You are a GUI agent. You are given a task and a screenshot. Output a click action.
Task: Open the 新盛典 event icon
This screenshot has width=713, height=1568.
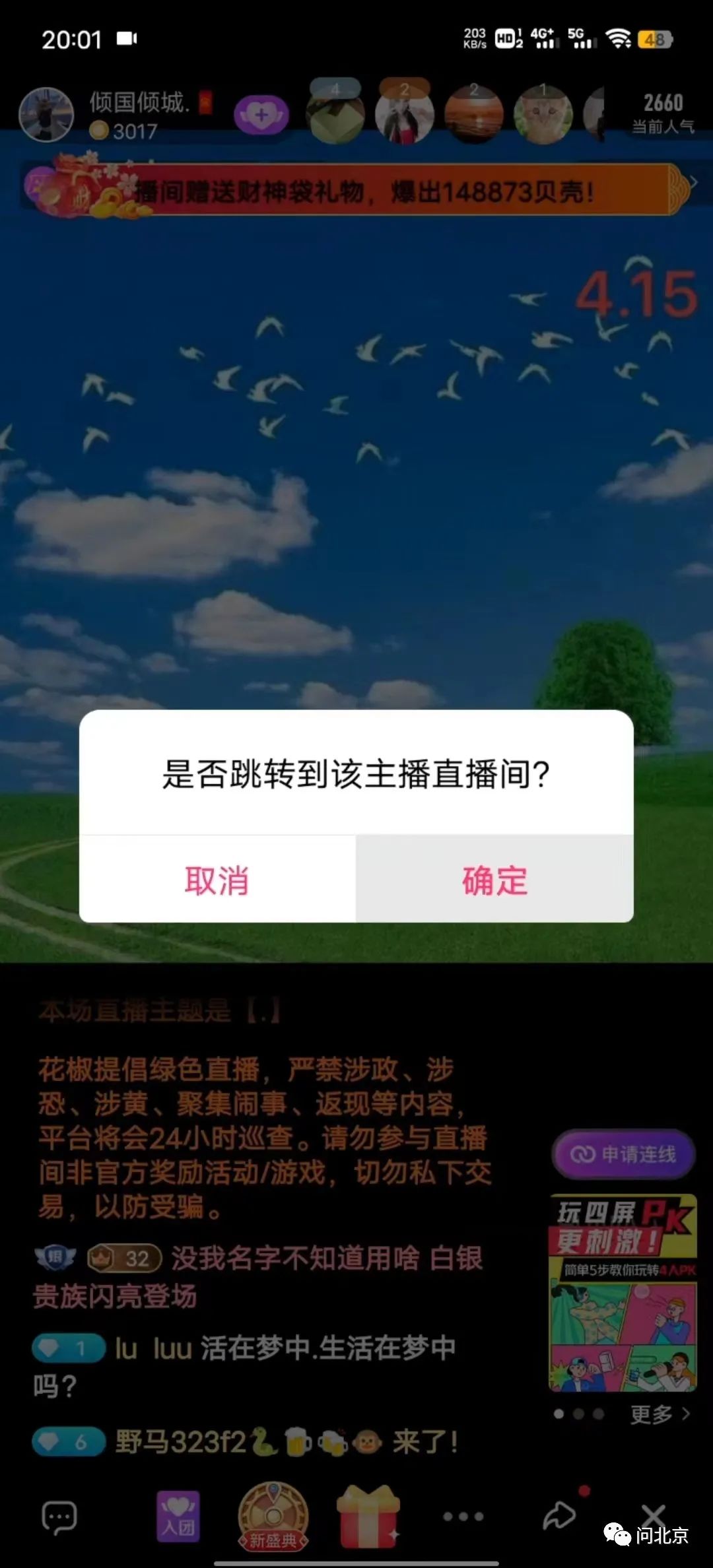(273, 1517)
